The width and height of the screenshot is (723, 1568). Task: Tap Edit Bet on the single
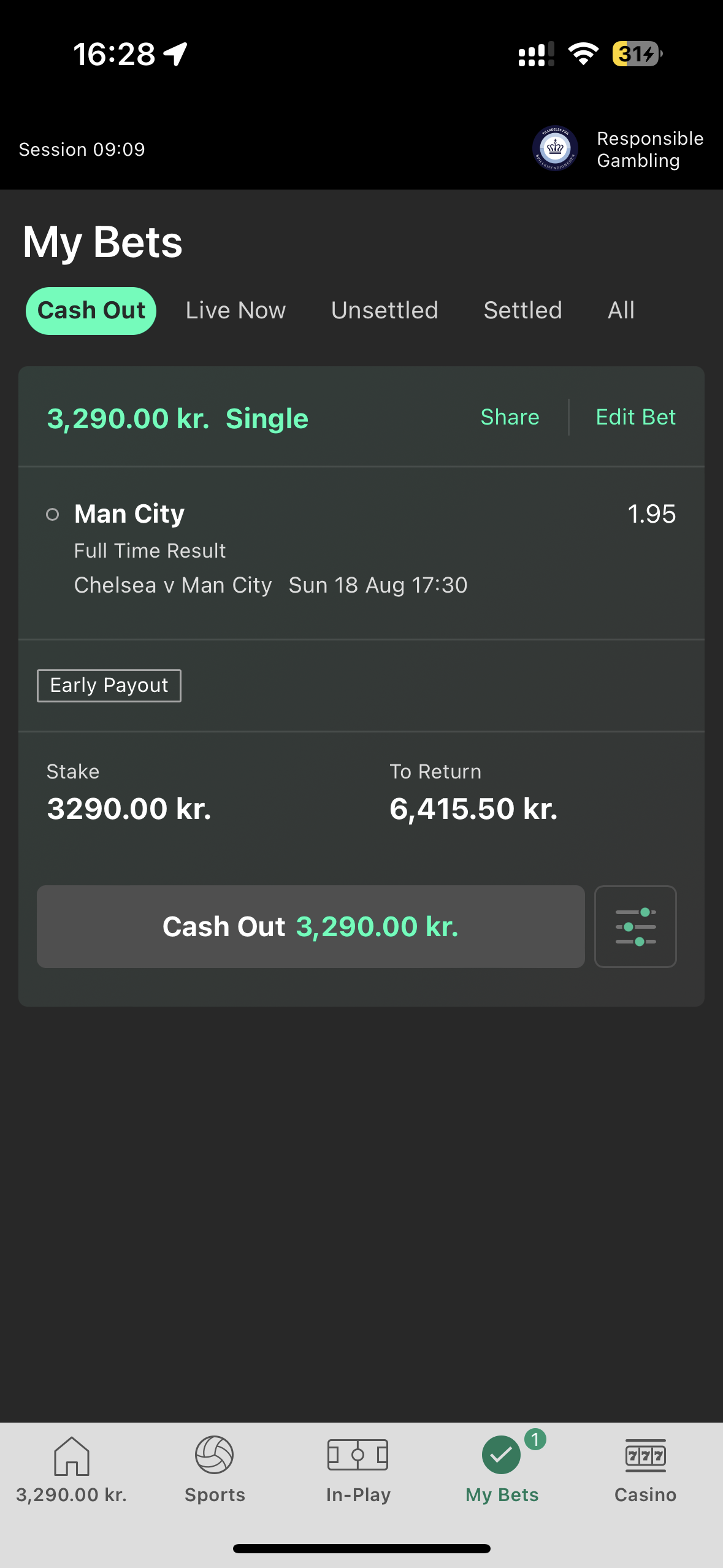(635, 417)
